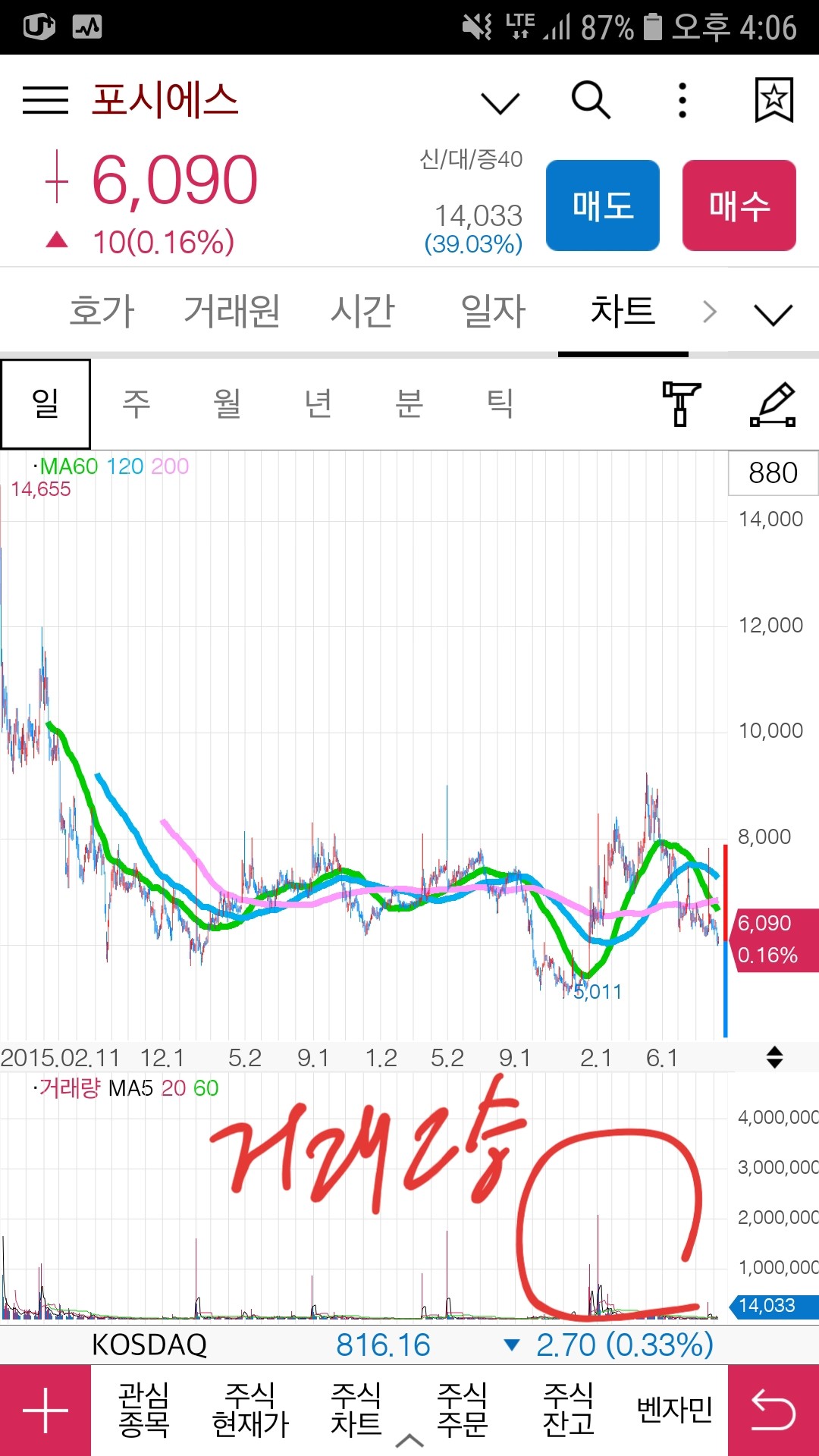The width and height of the screenshot is (819, 1456).
Task: Open 주식잔고 balance screen
Action: click(569, 1410)
